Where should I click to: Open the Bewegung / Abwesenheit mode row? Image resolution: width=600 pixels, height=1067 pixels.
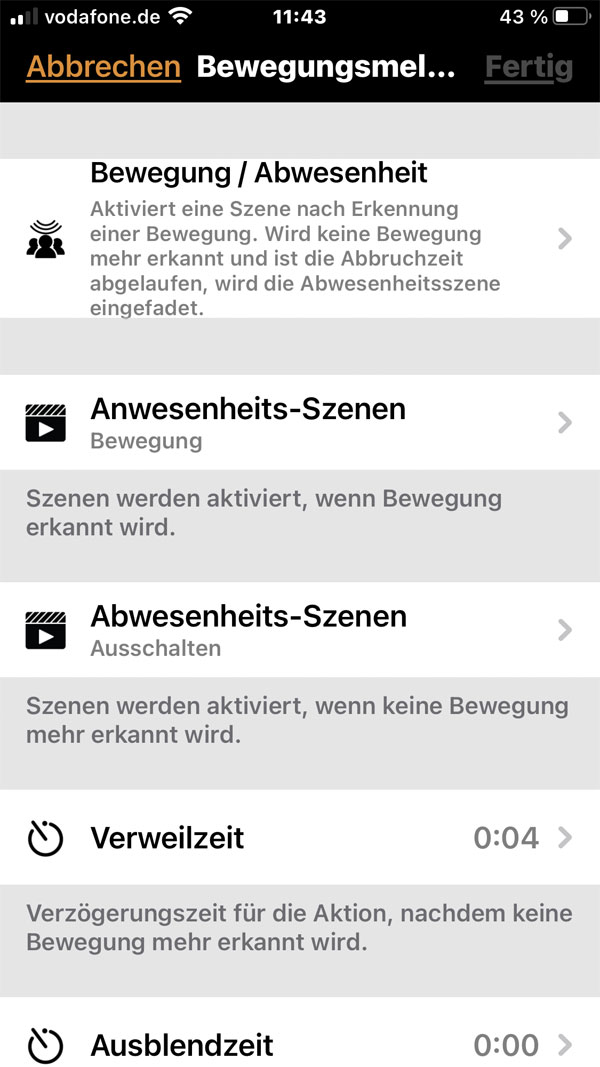[x=300, y=238]
